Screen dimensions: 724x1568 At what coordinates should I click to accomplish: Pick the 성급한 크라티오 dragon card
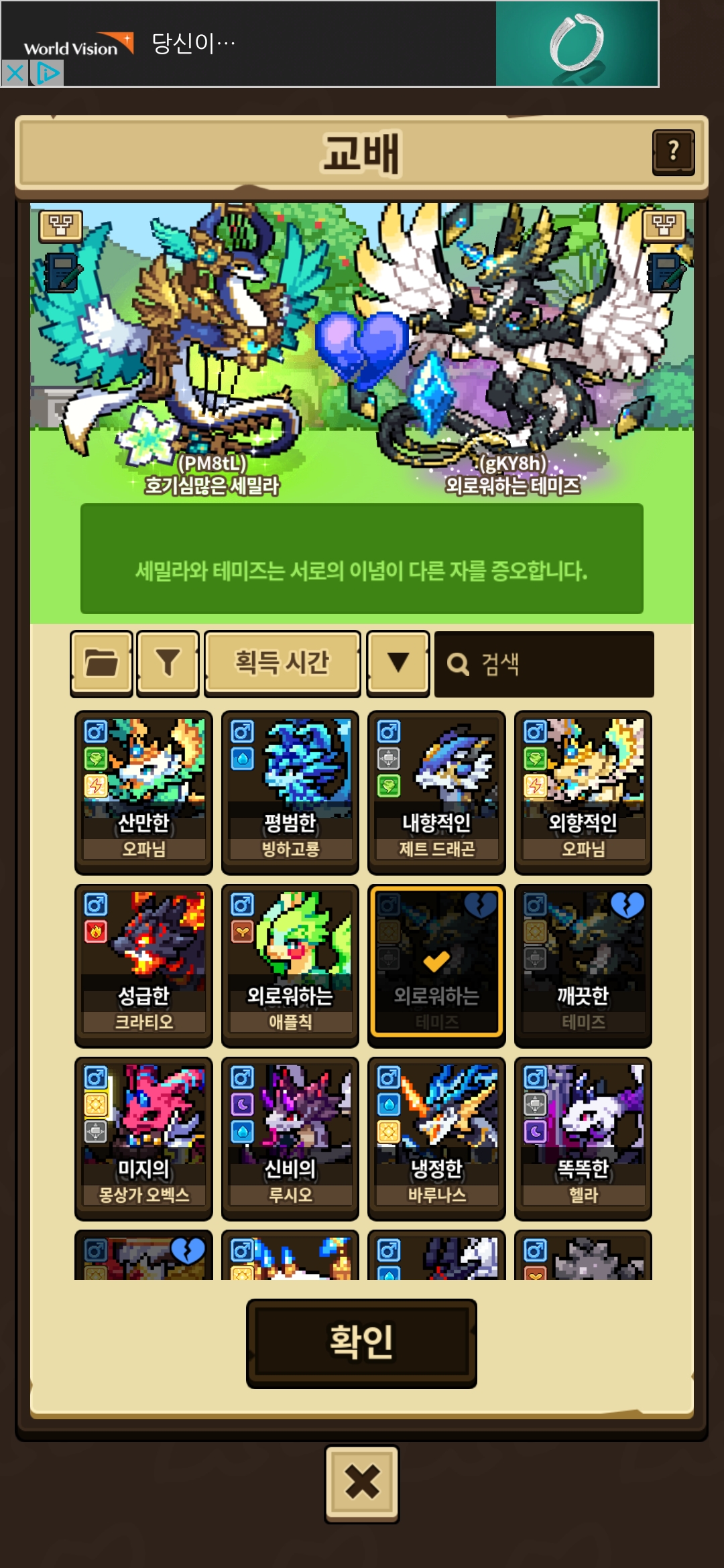pyautogui.click(x=143, y=965)
